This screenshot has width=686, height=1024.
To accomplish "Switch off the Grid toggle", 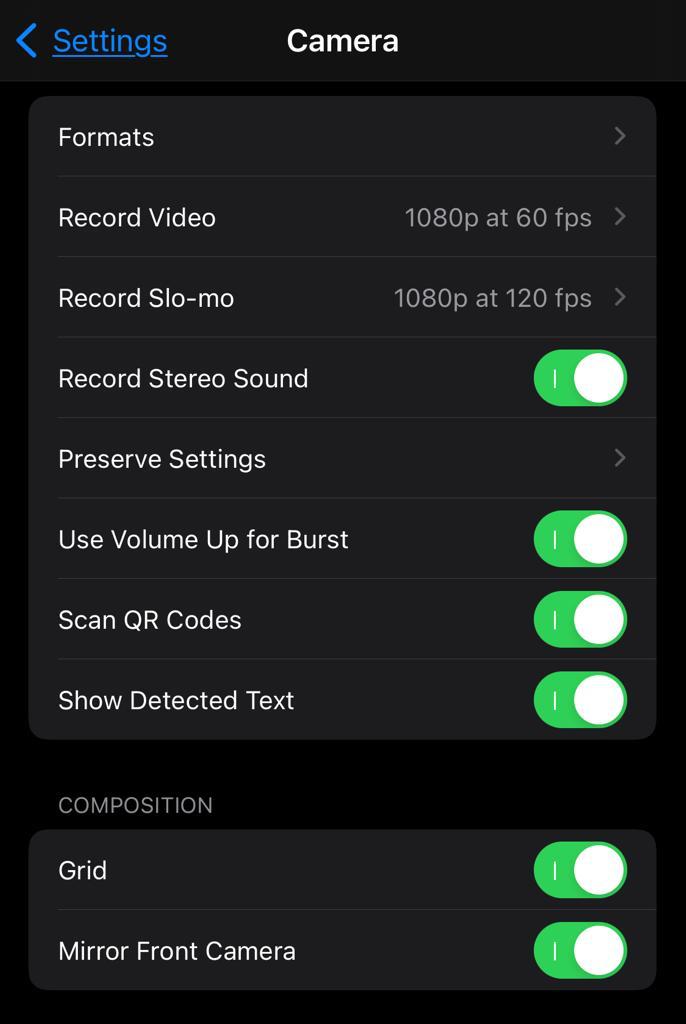I will [x=580, y=870].
